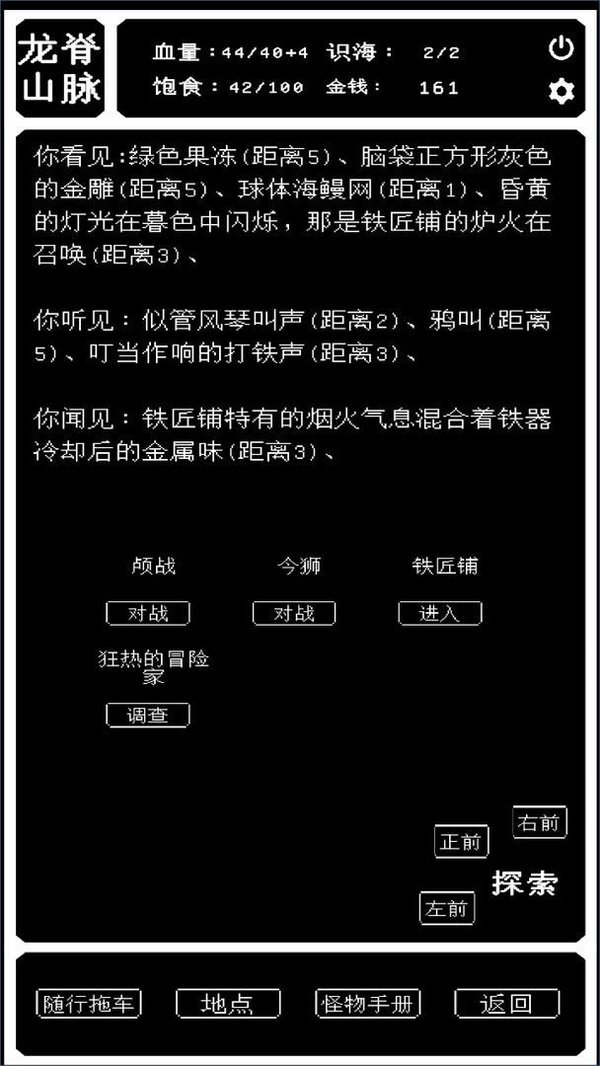Investigate 狂热的冒险家
Screen dimensions: 600x1066
pos(148,715)
